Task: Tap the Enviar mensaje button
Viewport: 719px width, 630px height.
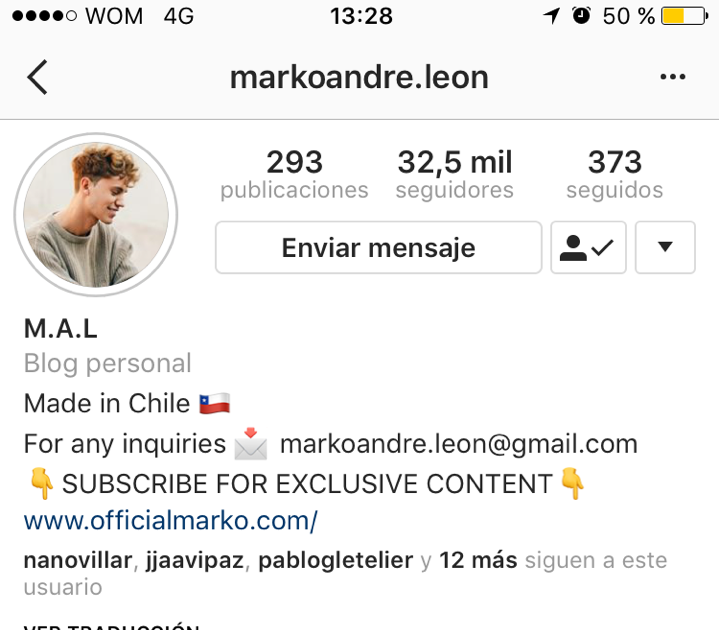Action: tap(378, 248)
